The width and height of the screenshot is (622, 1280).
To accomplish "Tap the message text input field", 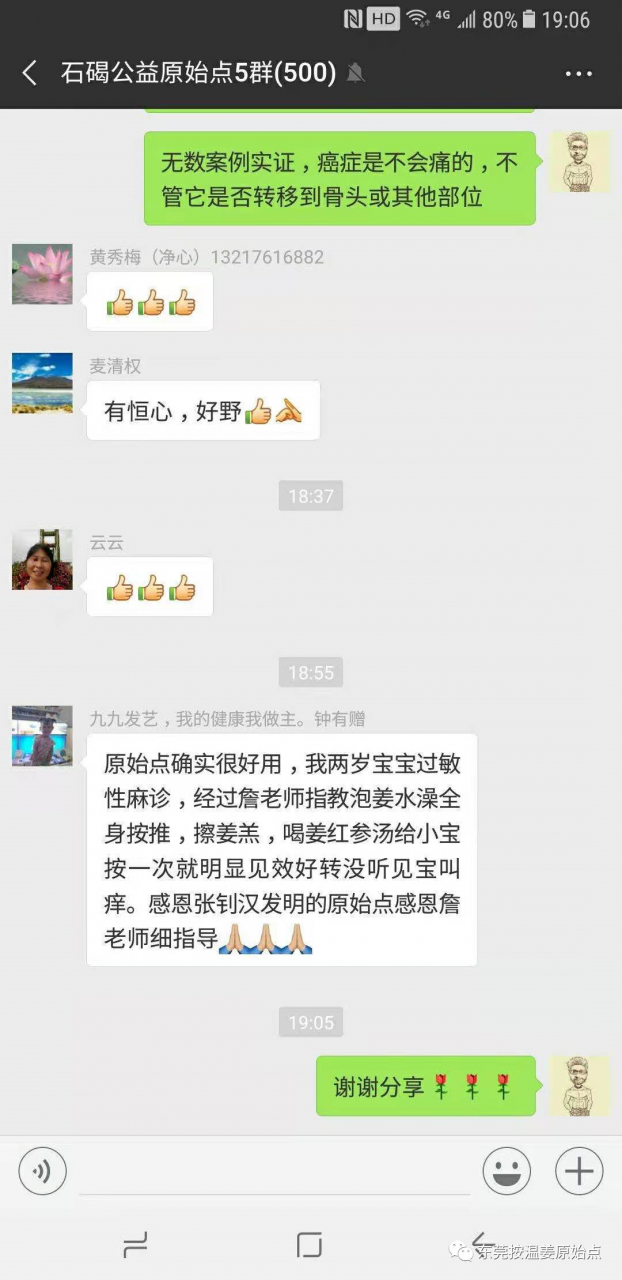I will pos(274,1171).
